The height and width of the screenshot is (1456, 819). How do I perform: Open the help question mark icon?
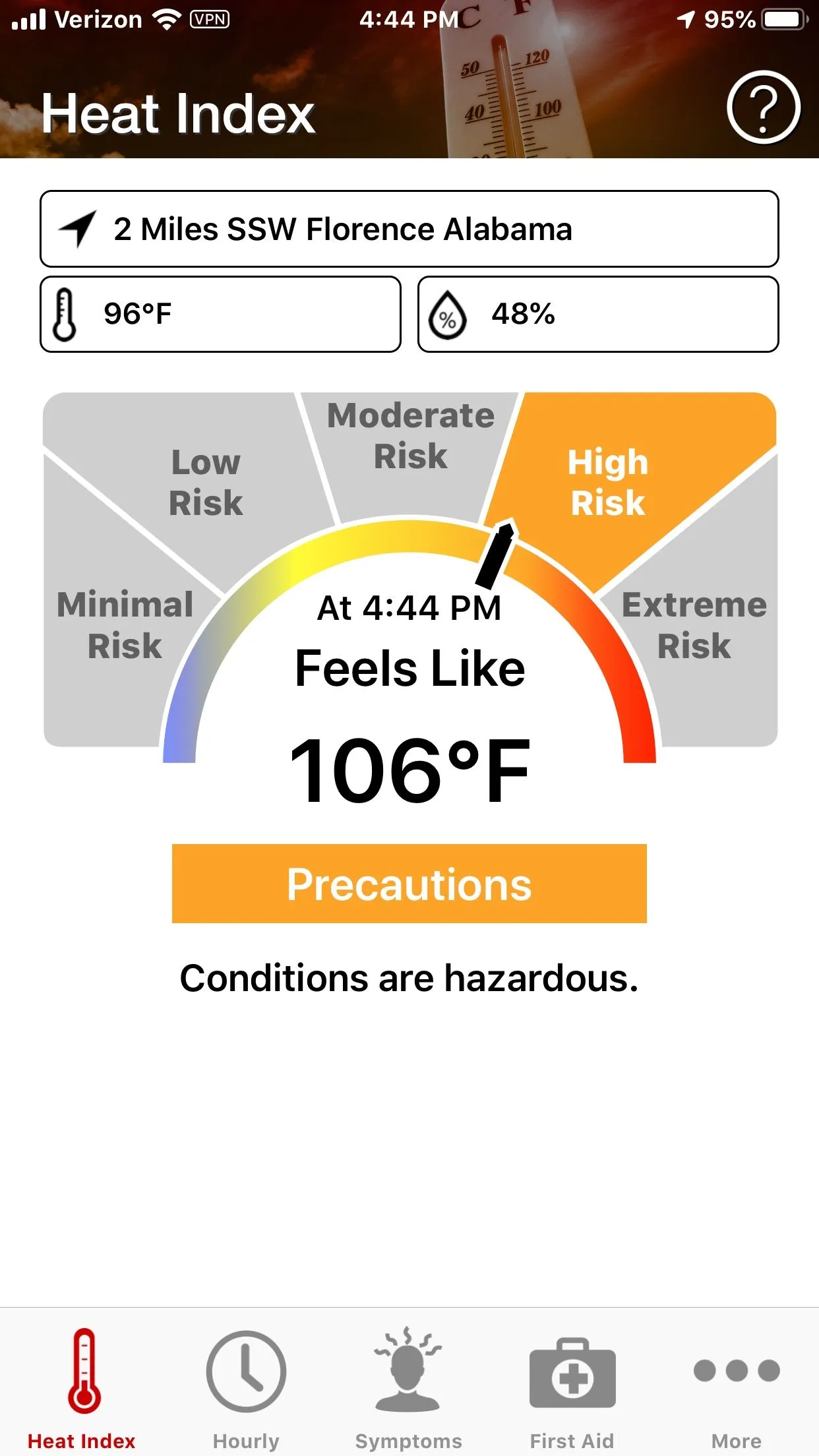763,107
